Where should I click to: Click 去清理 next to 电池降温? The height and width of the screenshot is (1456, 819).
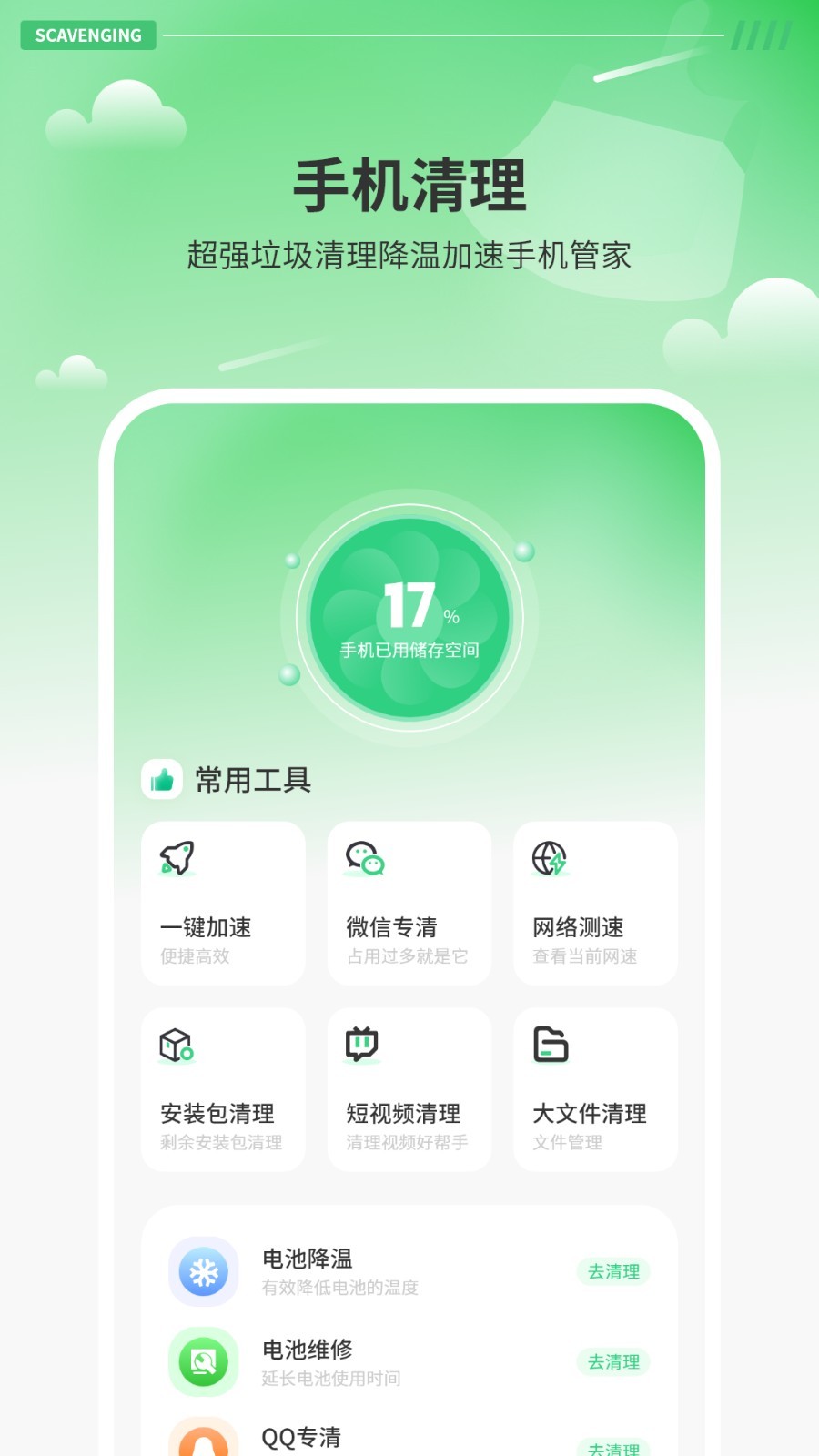[x=613, y=1271]
